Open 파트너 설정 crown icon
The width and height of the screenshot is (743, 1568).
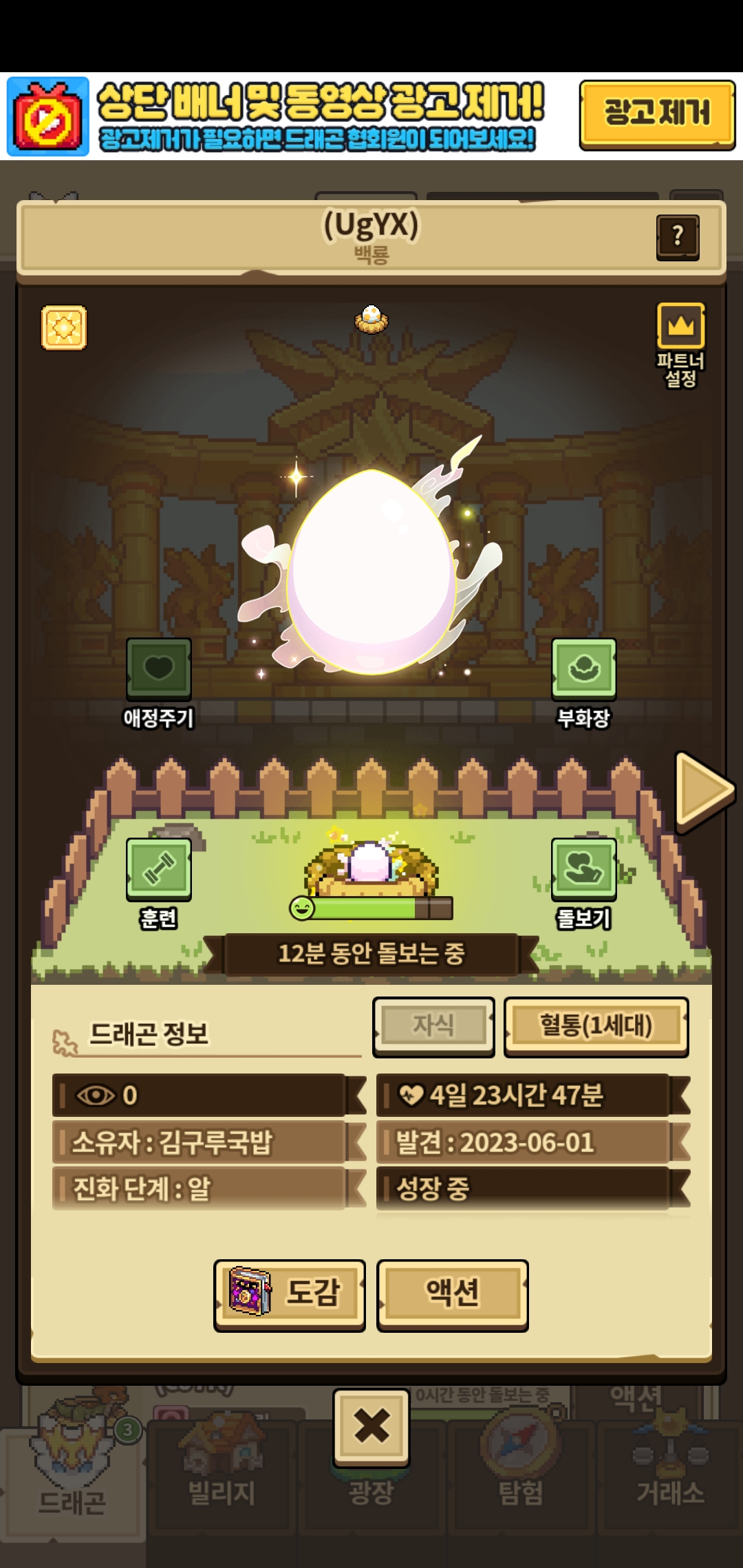[x=680, y=327]
